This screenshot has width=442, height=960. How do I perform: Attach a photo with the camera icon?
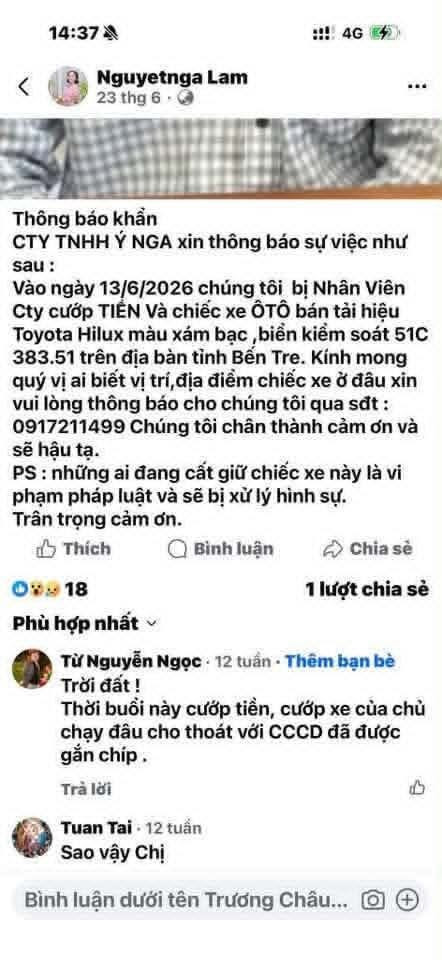[373, 900]
